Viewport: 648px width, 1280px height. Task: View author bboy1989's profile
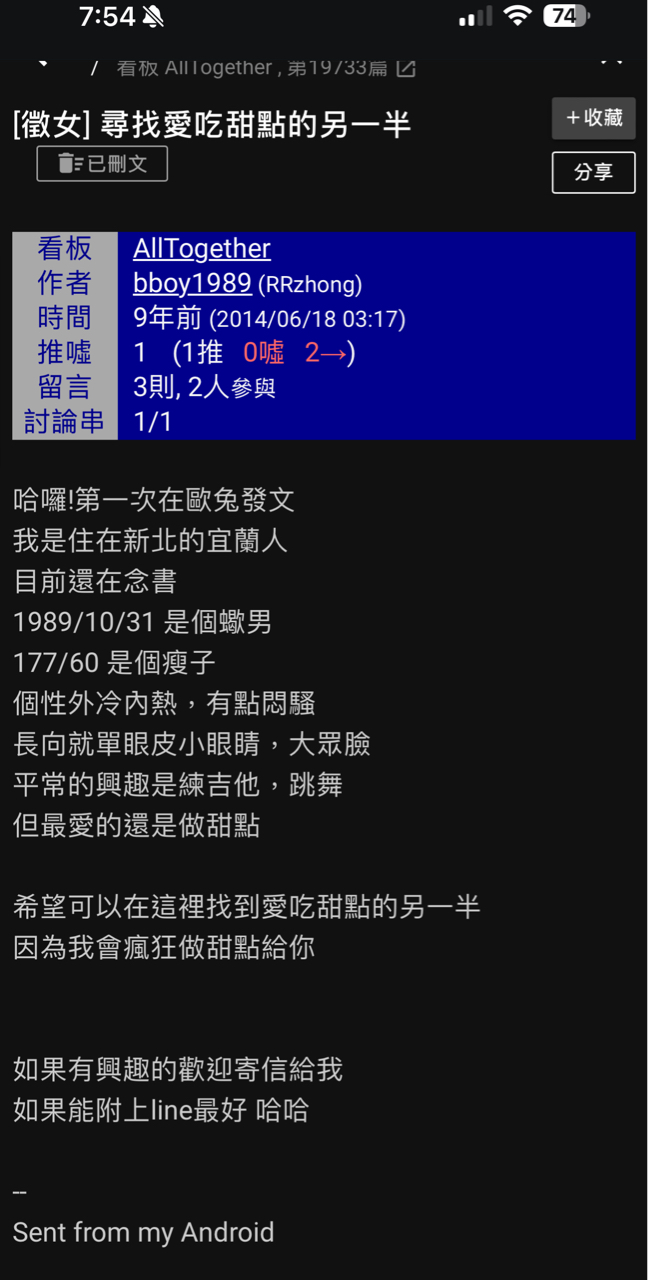(192, 283)
